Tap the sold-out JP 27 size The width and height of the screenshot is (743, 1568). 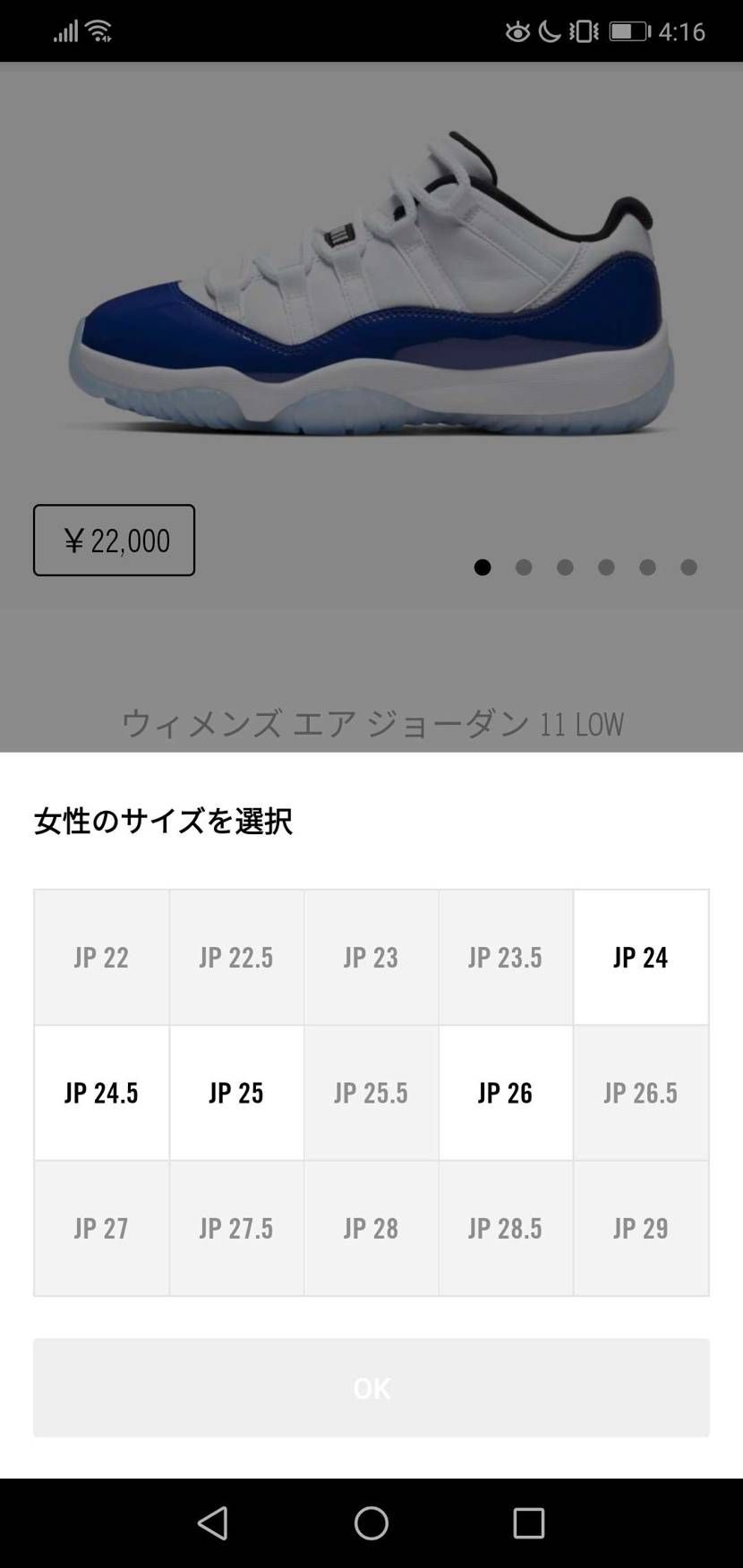(x=101, y=1228)
